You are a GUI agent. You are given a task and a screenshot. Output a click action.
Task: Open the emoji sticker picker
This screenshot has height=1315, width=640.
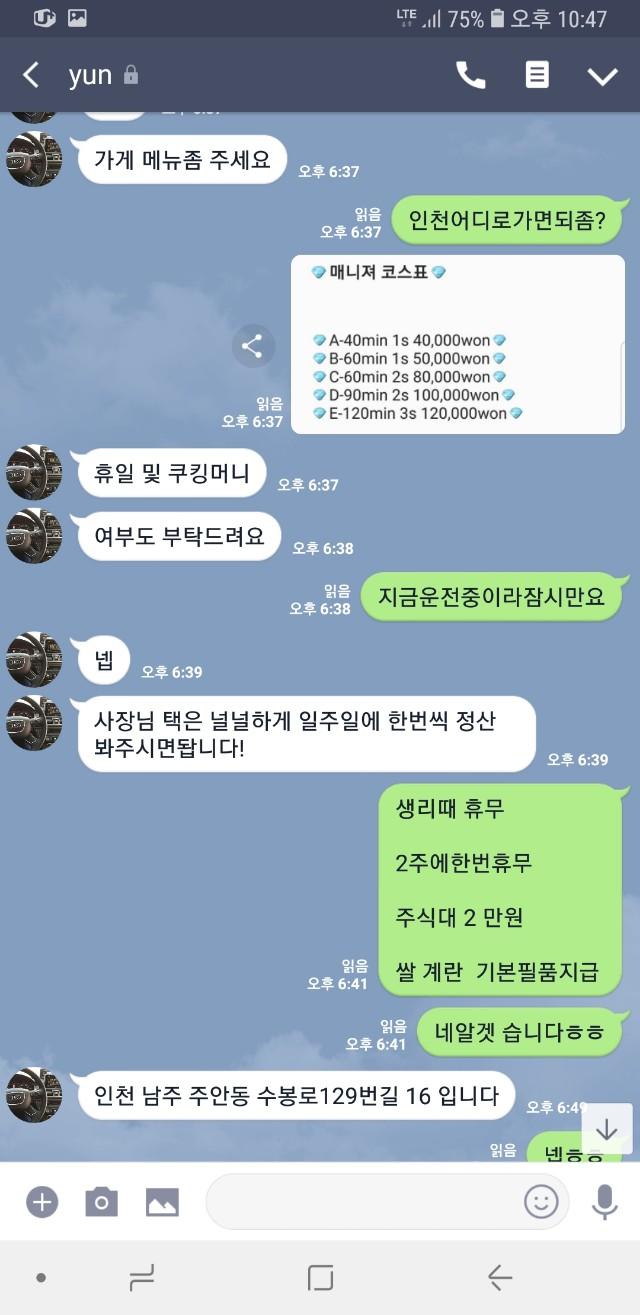541,1201
